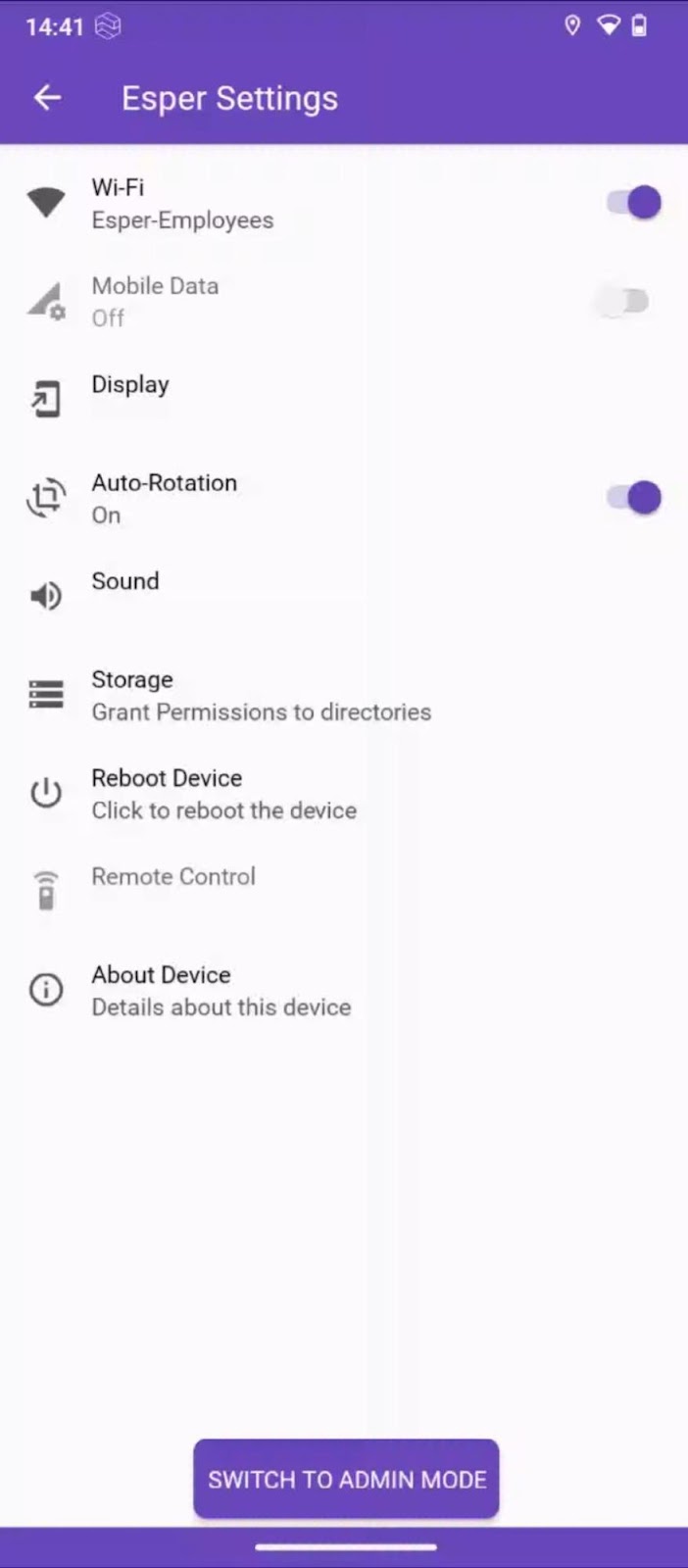This screenshot has height=1568, width=688.
Task: Open About Device details
Action: click(x=344, y=990)
